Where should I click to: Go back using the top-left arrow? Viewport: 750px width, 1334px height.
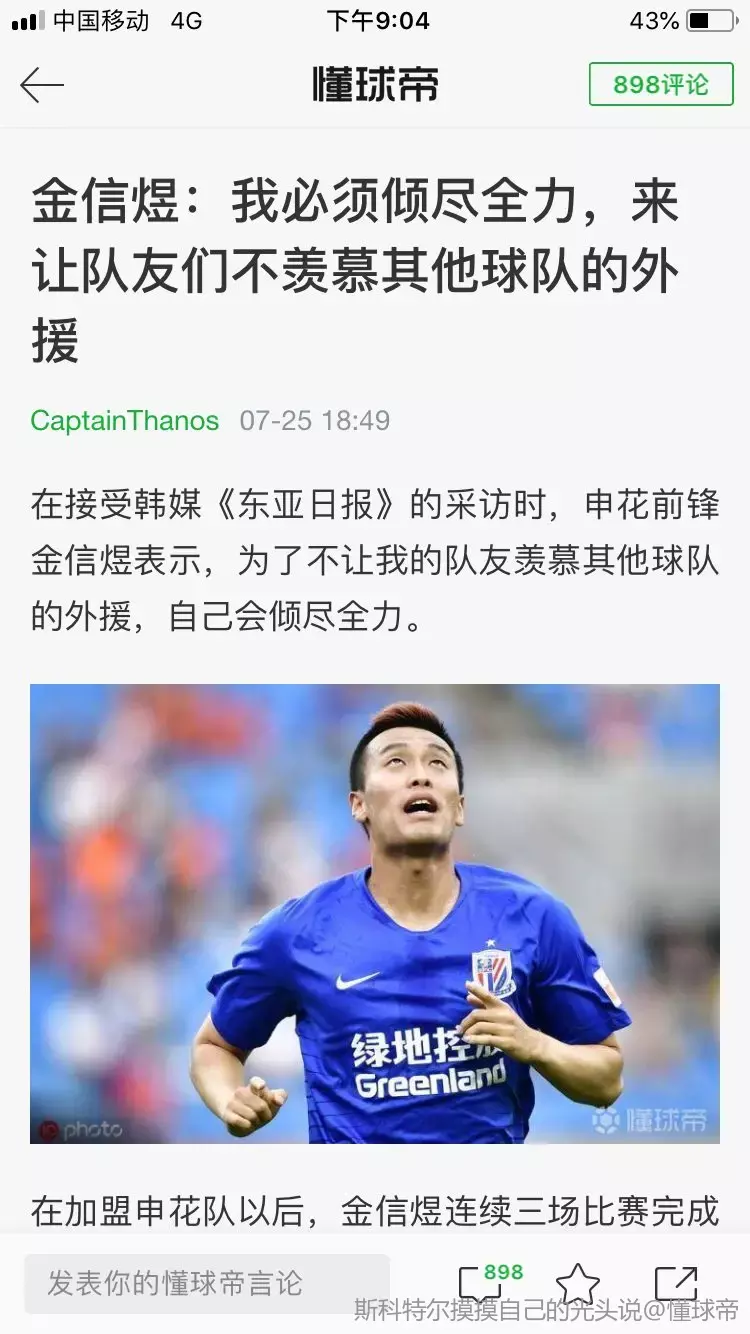coord(42,86)
